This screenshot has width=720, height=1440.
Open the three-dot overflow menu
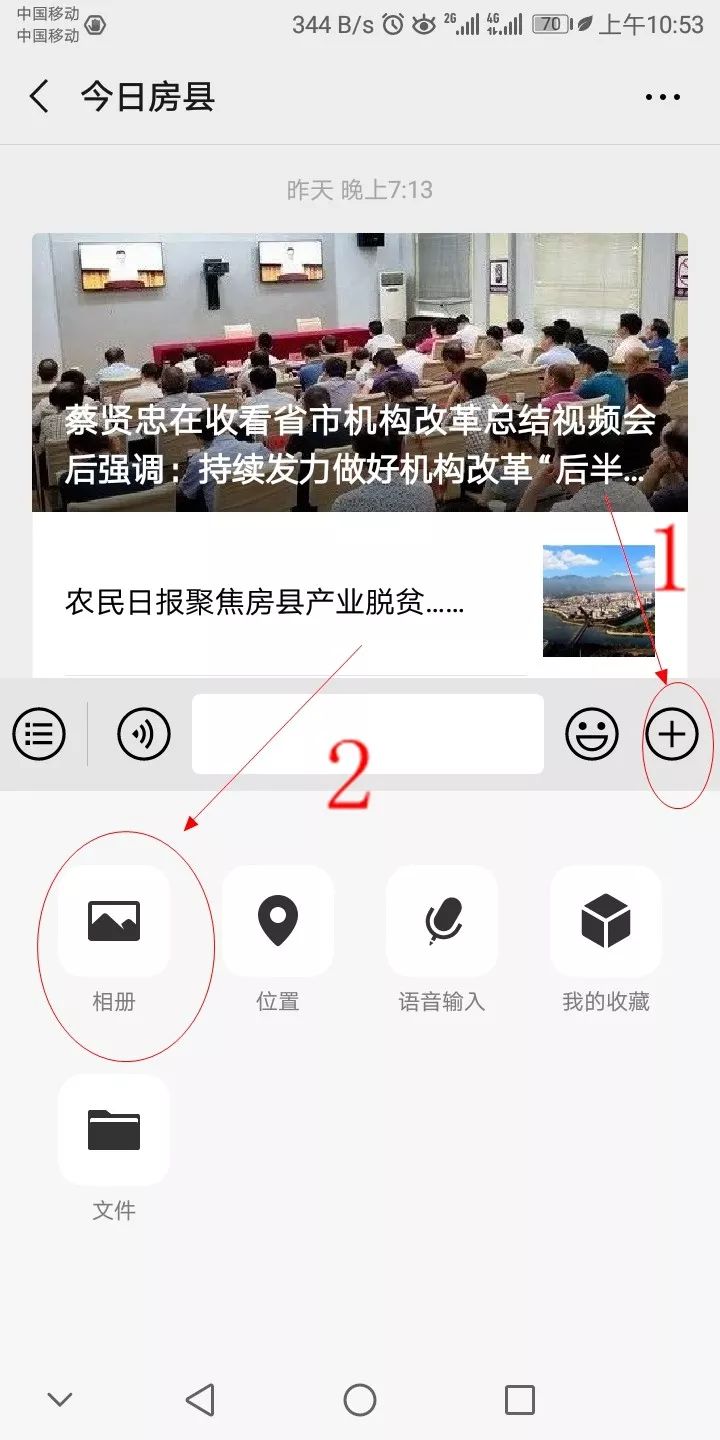point(662,97)
